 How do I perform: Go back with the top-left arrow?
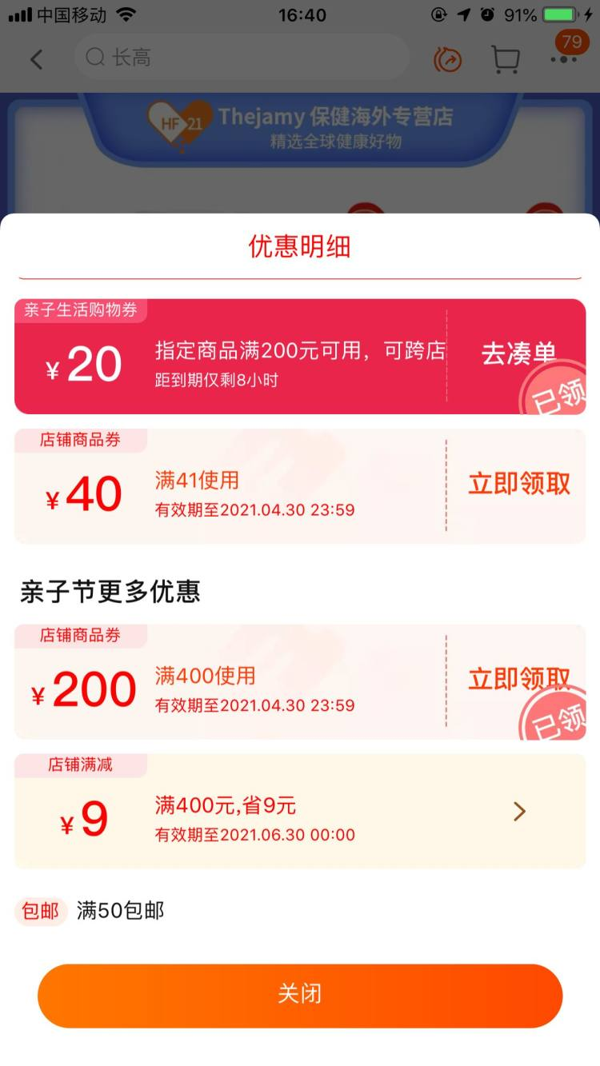(37, 60)
